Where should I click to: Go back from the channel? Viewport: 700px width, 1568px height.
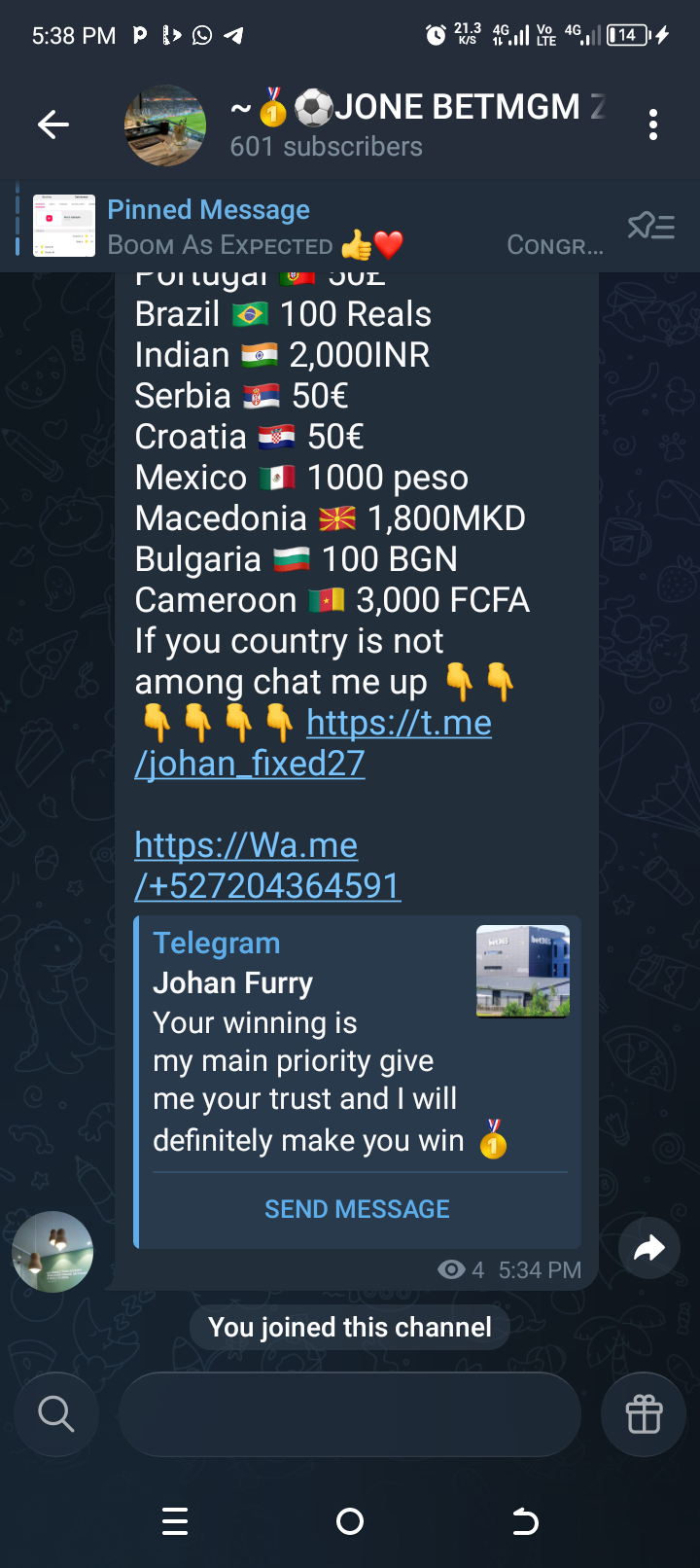click(x=52, y=125)
